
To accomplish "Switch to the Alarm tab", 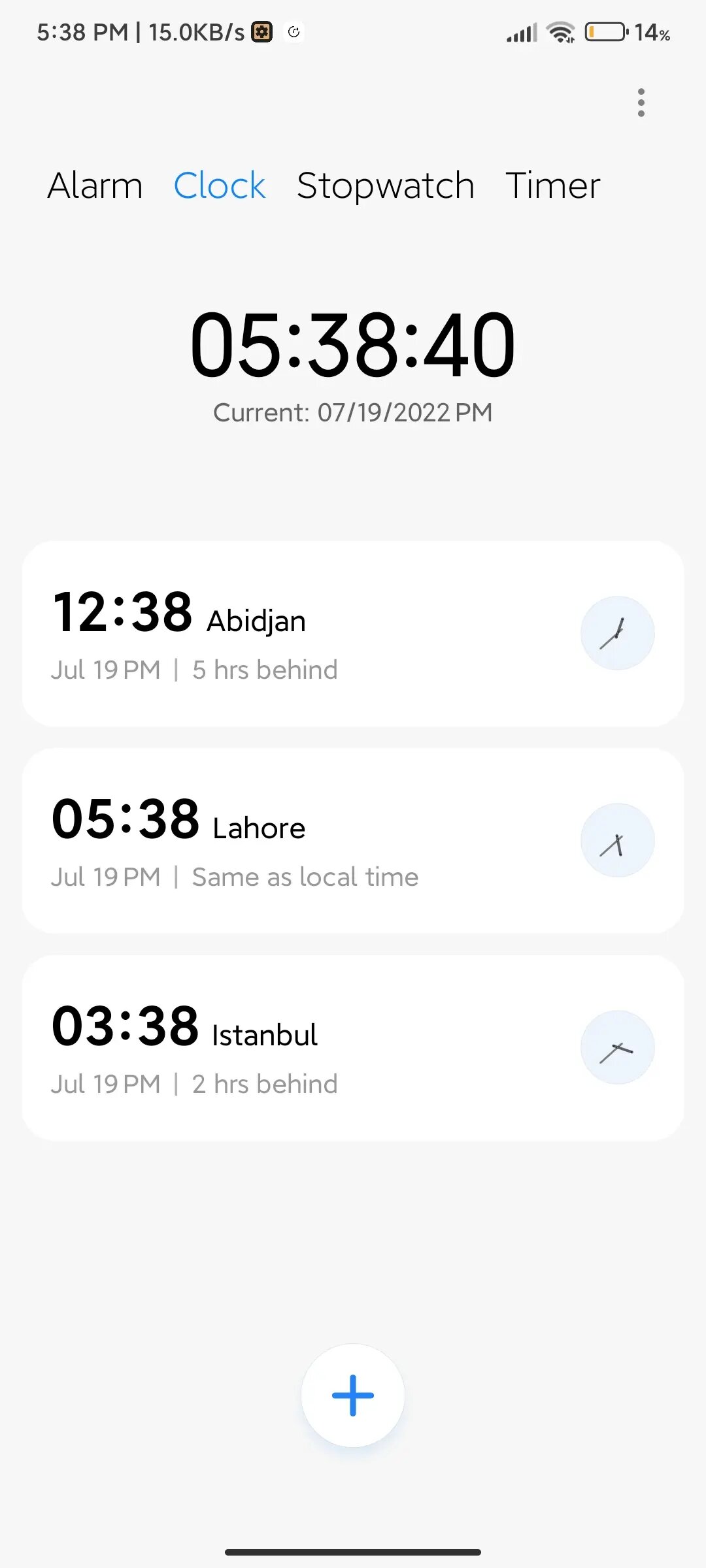I will pos(95,186).
